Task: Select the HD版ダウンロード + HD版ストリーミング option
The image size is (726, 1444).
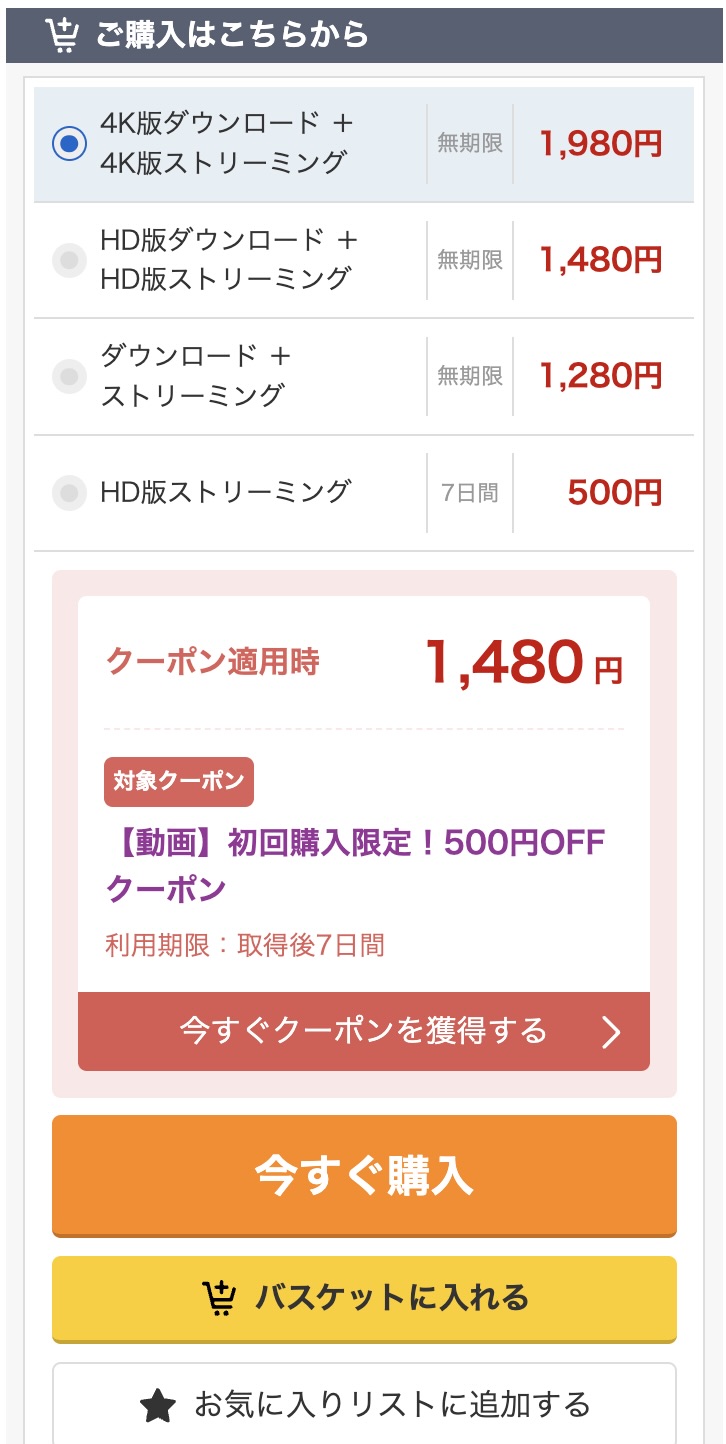Action: click(68, 258)
